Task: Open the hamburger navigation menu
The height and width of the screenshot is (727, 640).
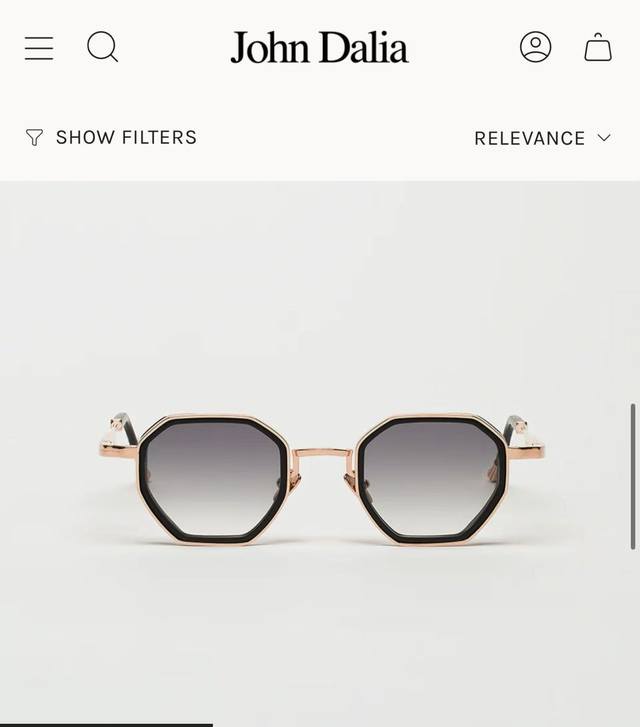Action: coord(39,47)
